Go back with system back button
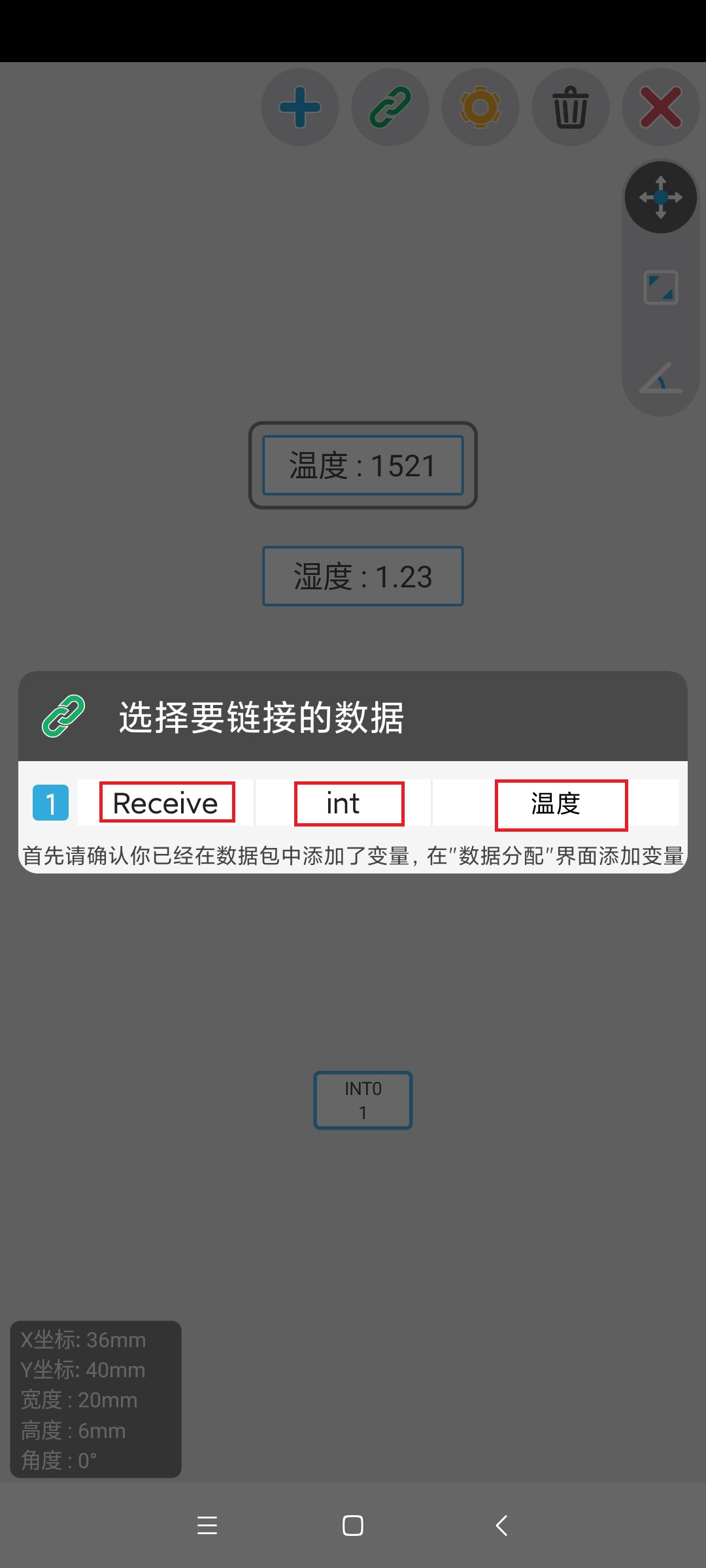 tap(501, 1526)
